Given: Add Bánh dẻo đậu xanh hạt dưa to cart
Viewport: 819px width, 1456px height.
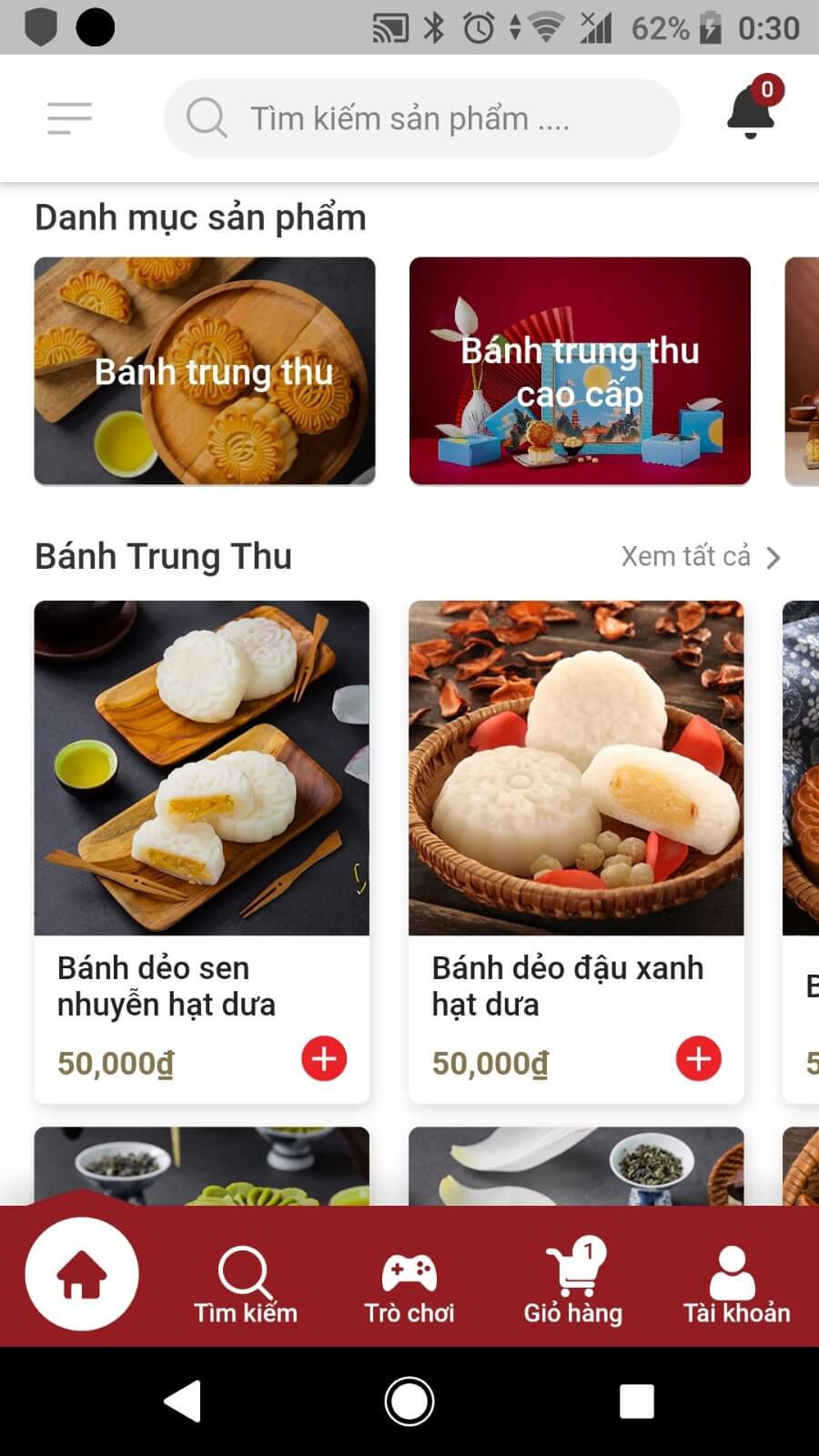Looking at the screenshot, I should (699, 1058).
